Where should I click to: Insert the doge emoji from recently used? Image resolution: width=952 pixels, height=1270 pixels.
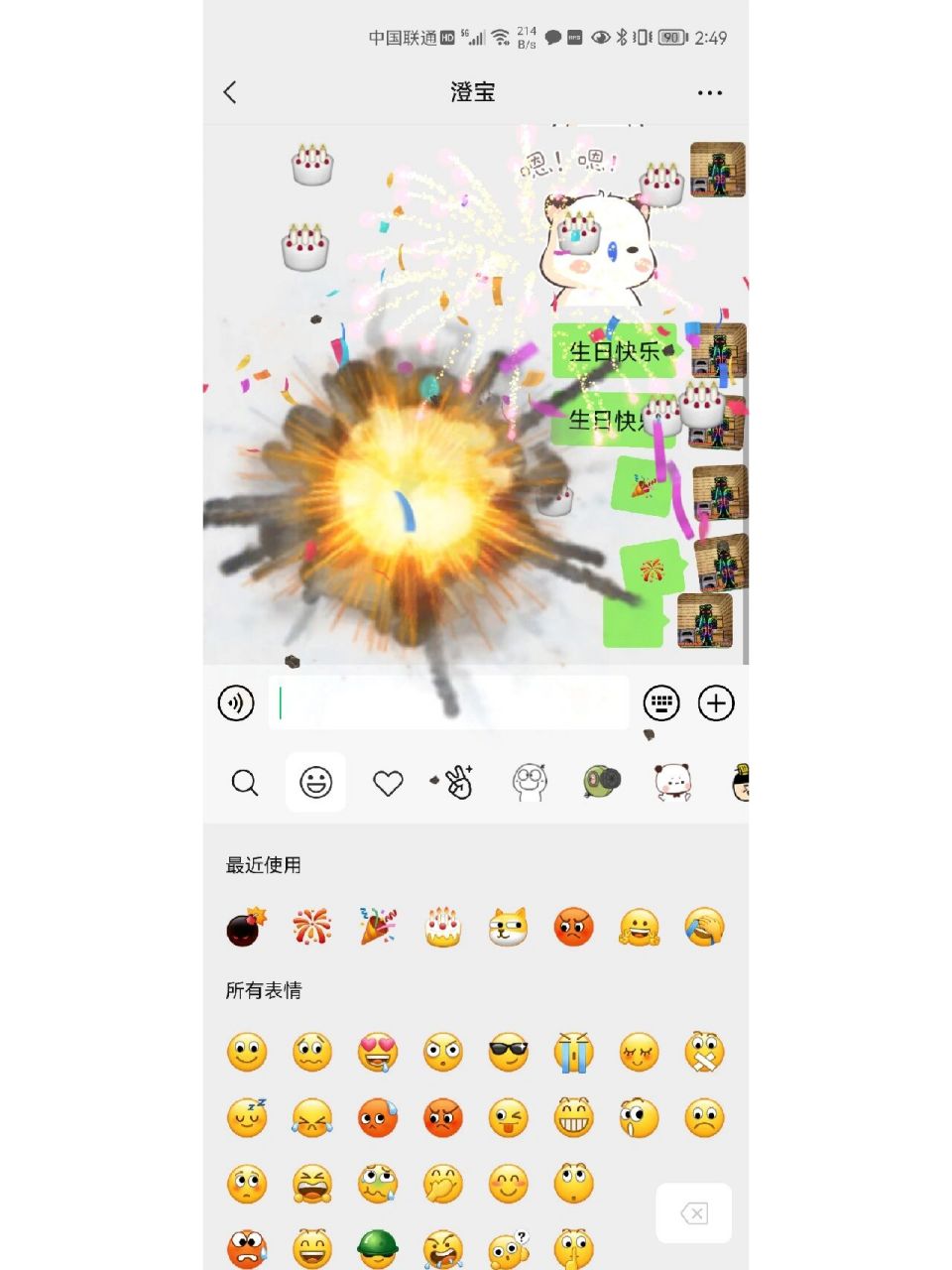pyautogui.click(x=508, y=928)
